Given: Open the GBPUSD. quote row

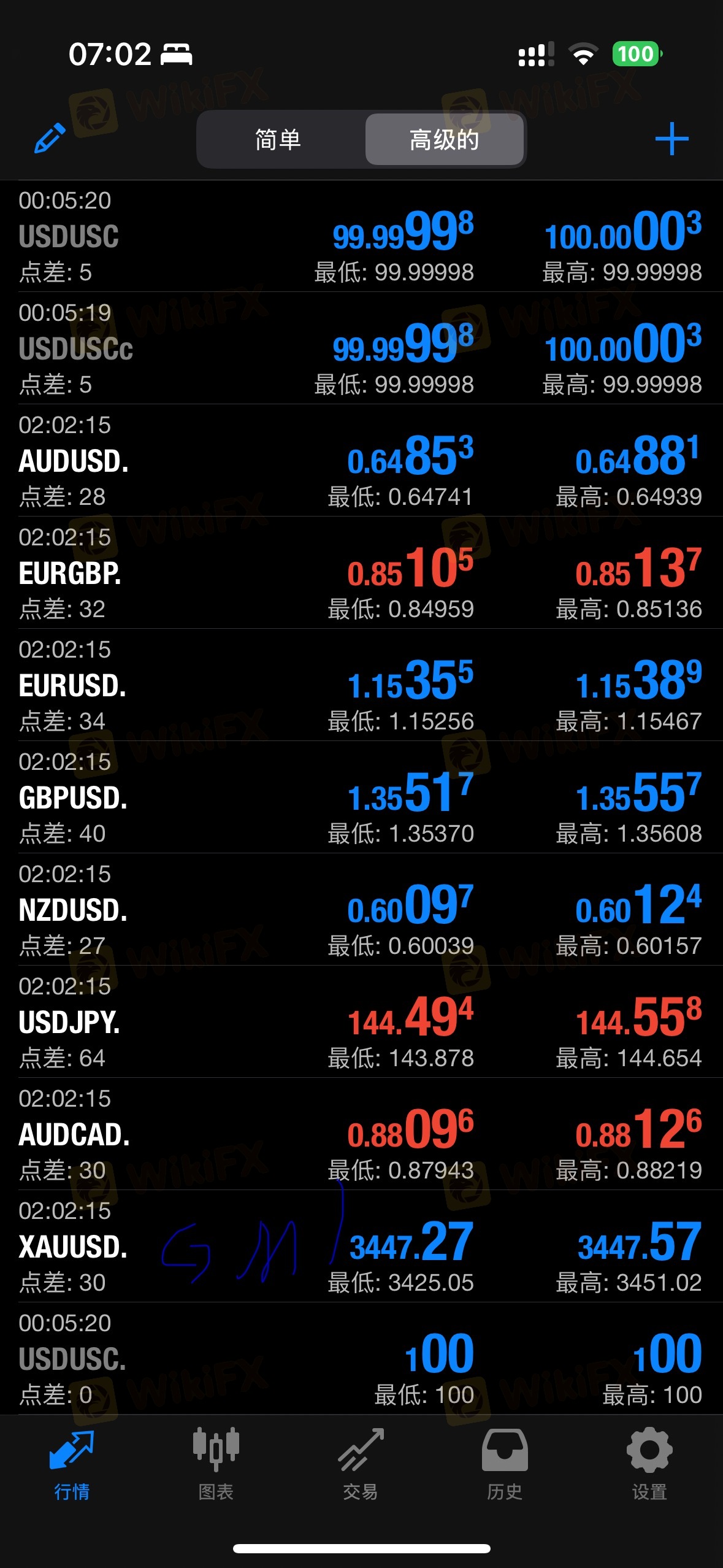Looking at the screenshot, I should pos(361,797).
